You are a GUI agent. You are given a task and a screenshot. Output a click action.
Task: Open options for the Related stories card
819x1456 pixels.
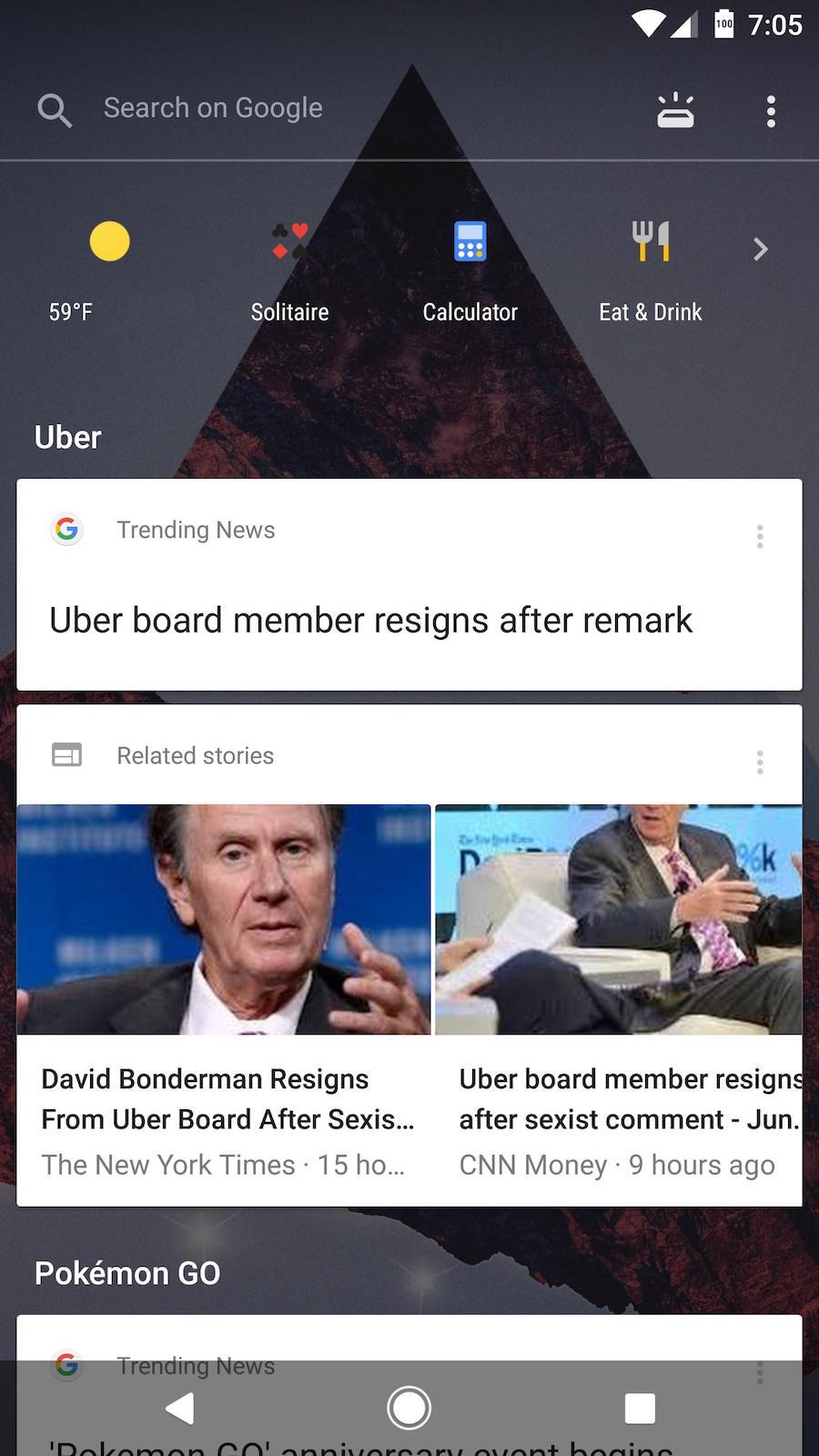pos(760,762)
